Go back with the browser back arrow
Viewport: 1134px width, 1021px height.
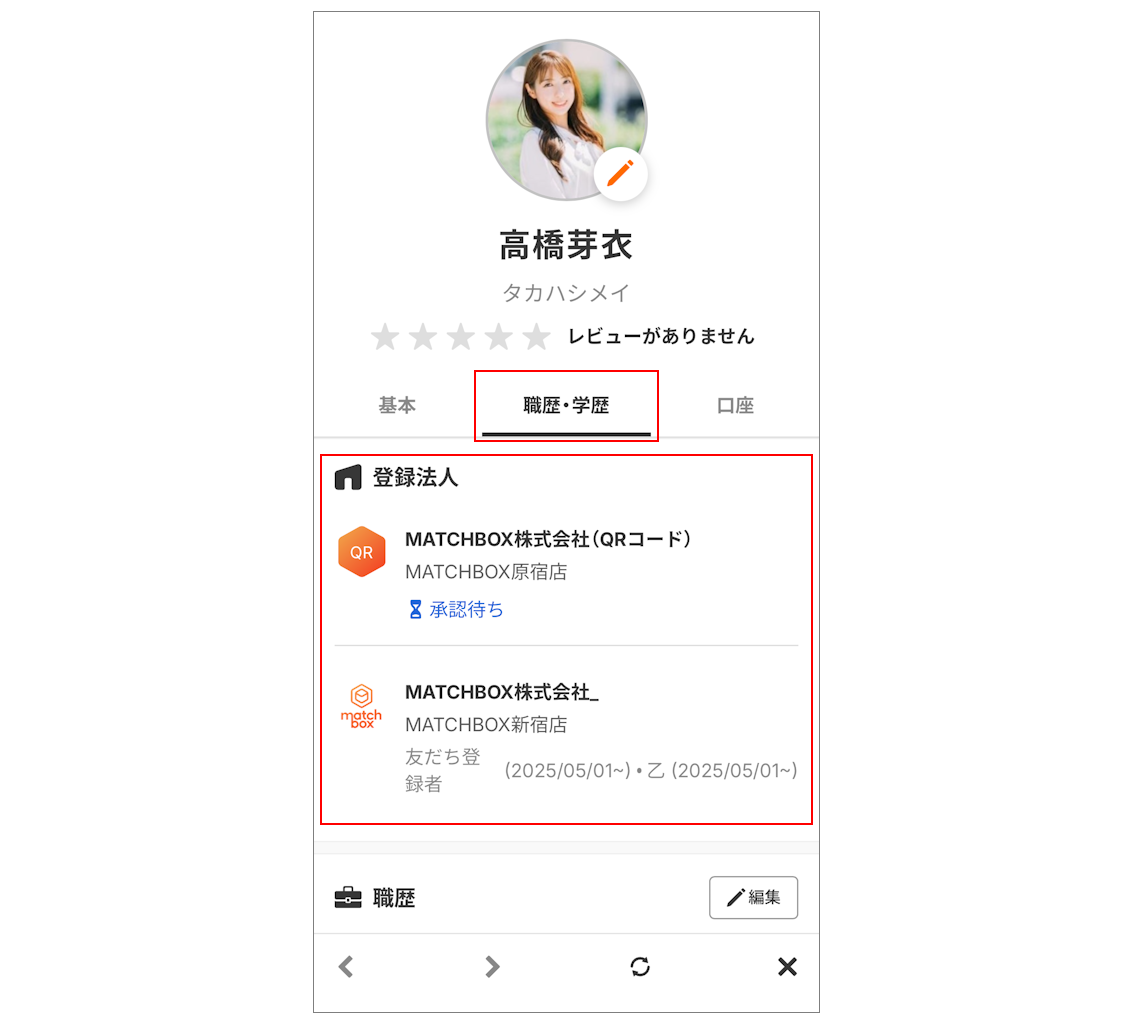[x=346, y=966]
